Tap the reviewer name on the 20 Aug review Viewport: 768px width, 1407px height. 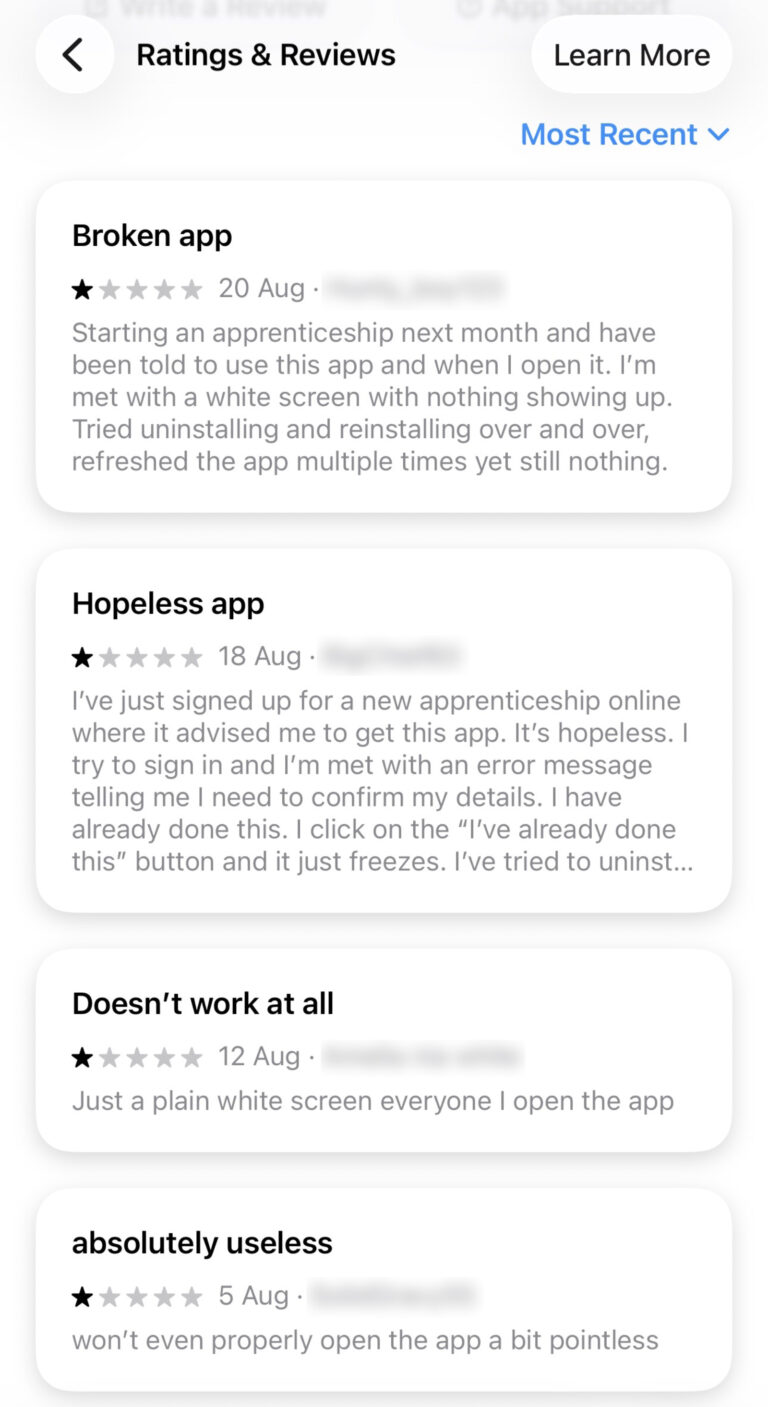coord(414,288)
